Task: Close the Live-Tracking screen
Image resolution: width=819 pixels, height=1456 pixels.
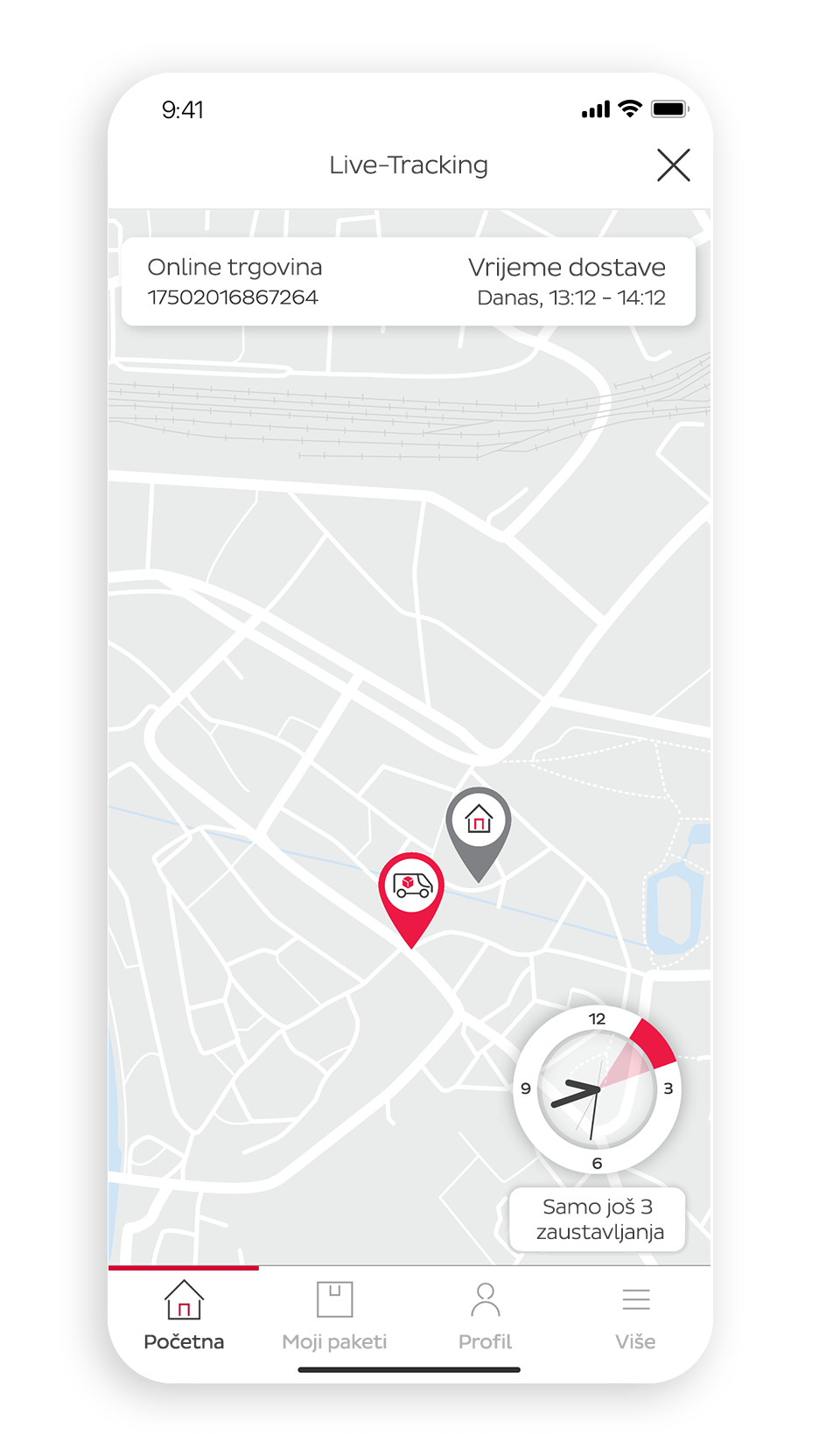Action: (x=673, y=164)
